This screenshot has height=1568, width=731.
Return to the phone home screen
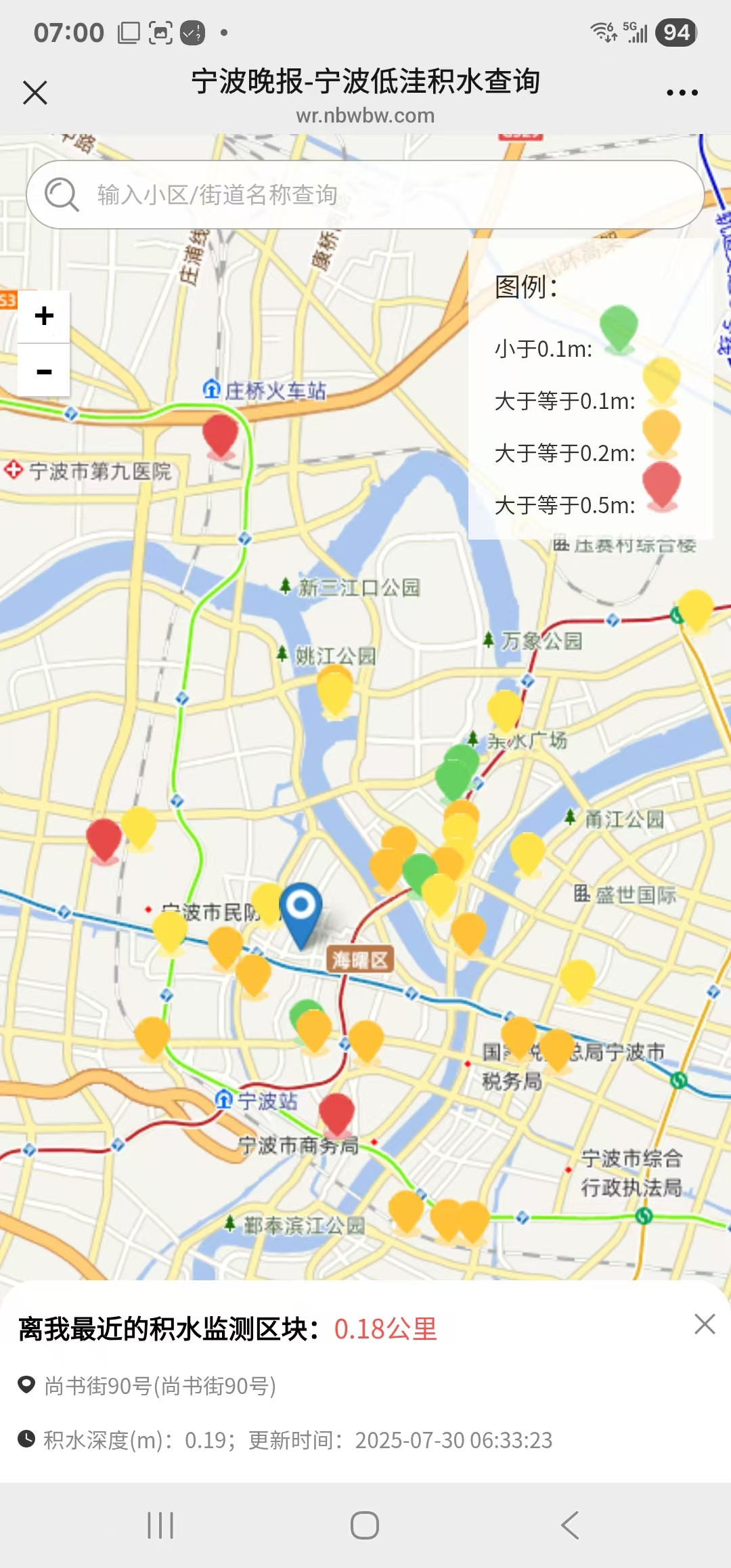pos(365,1525)
